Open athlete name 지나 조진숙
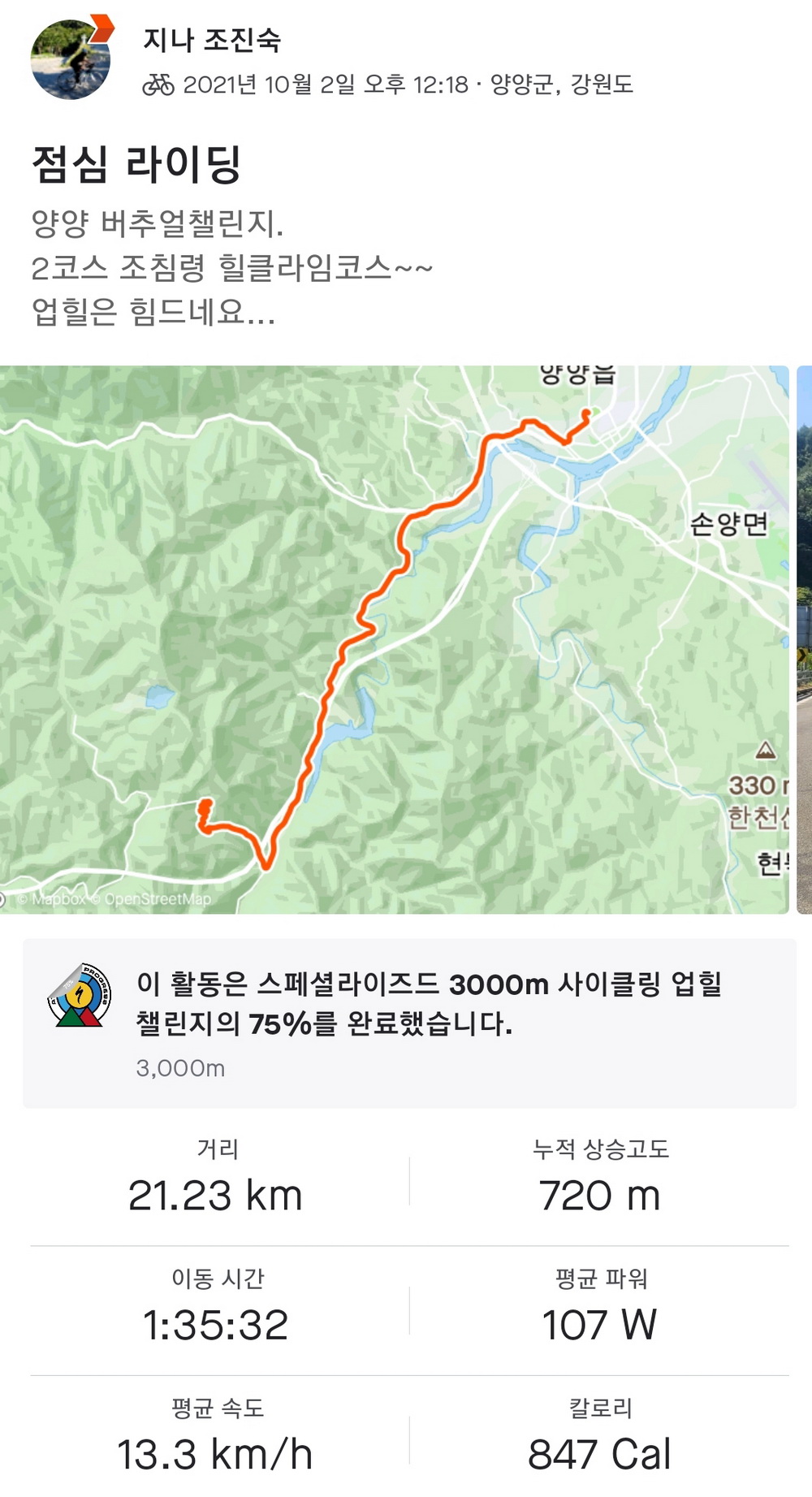Image resolution: width=812 pixels, height=1497 pixels. 212,39
